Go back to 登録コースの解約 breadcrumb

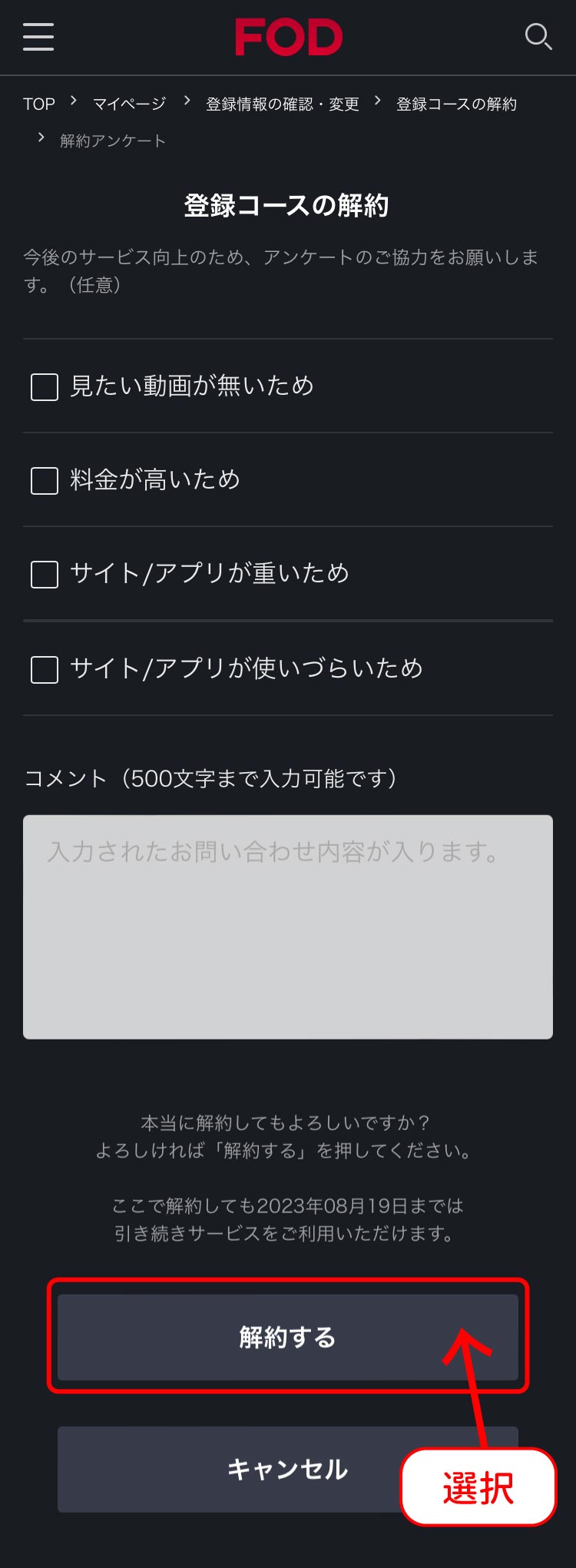click(x=456, y=104)
